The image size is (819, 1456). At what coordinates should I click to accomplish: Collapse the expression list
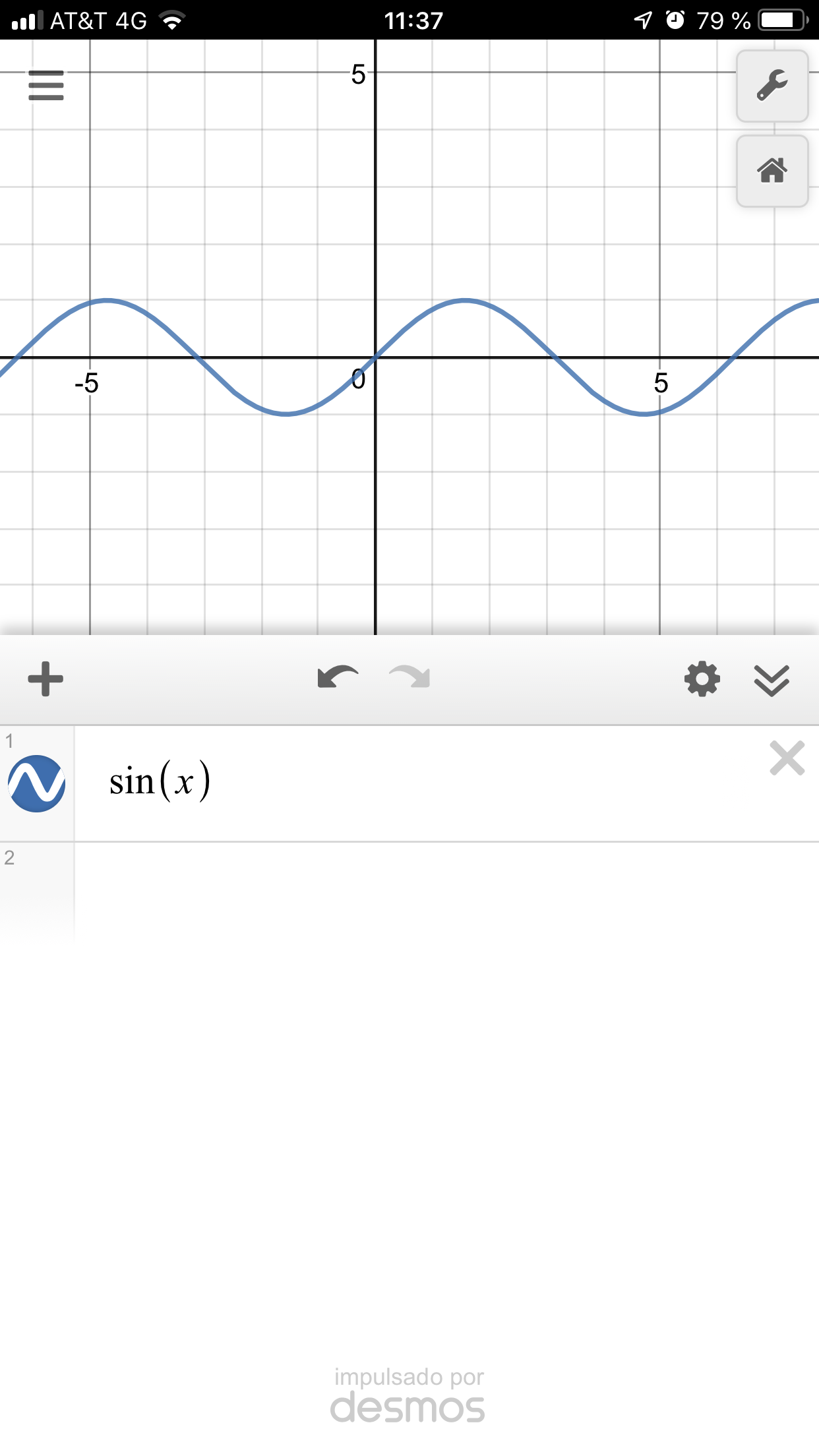772,680
